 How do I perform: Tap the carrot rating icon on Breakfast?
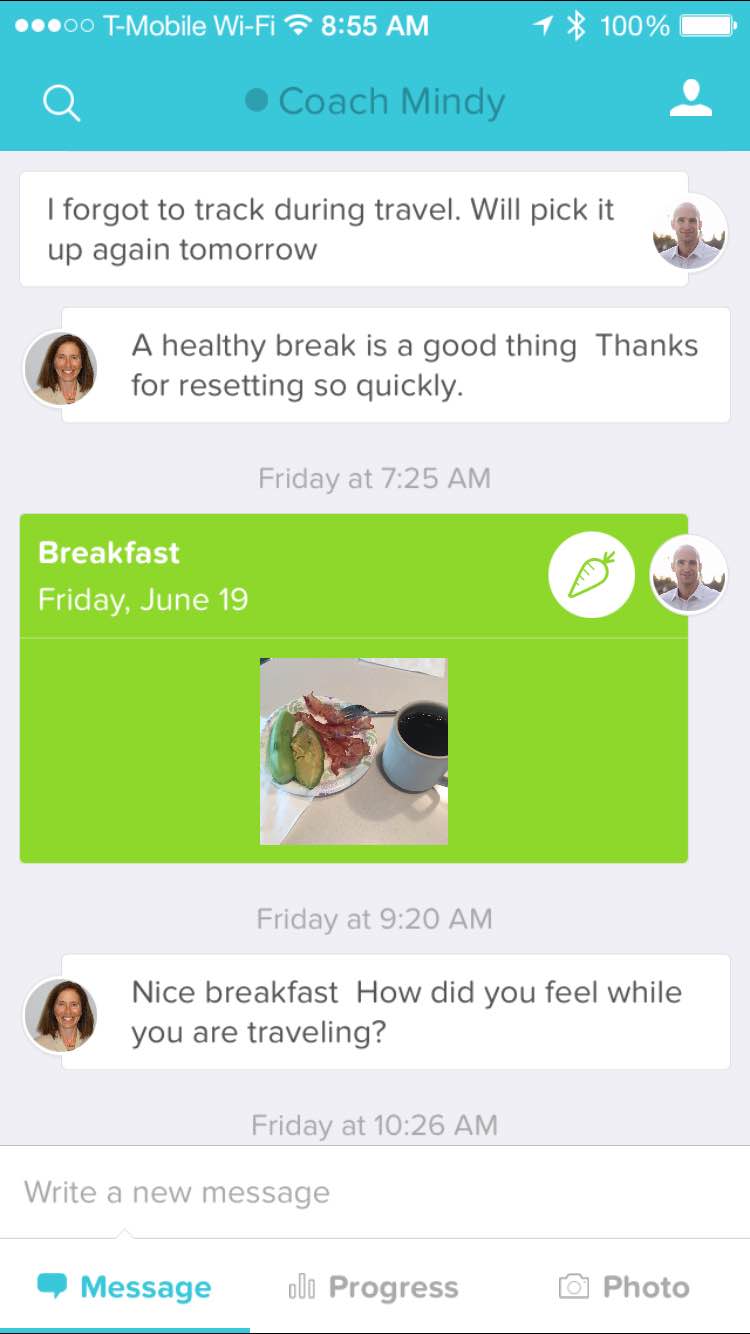tap(591, 575)
